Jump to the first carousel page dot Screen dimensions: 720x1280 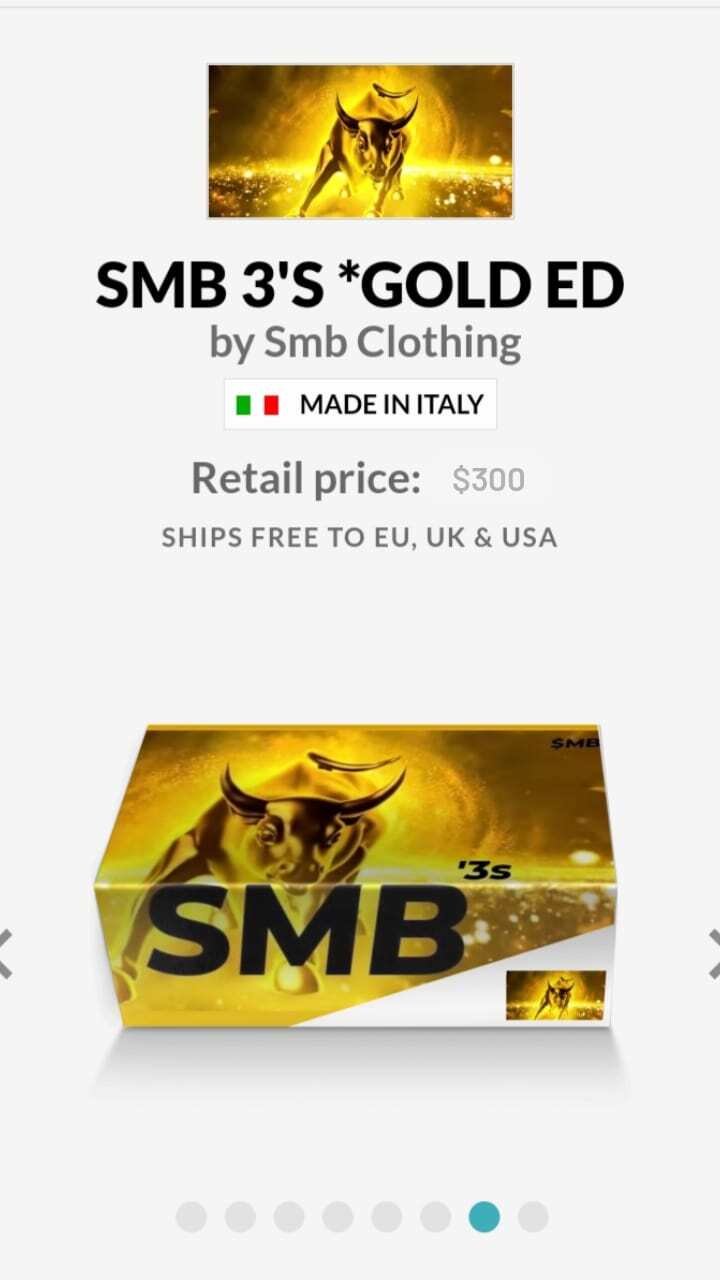pyautogui.click(x=191, y=1217)
